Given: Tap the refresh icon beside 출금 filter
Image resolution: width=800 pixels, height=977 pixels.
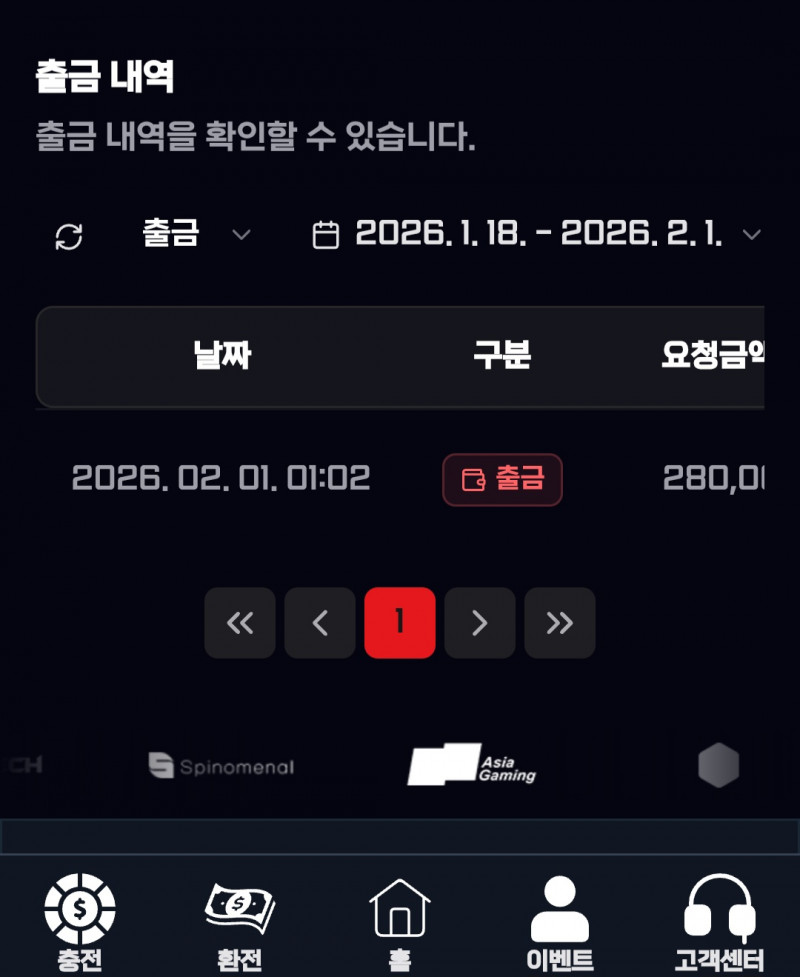Looking at the screenshot, I should click(x=69, y=236).
